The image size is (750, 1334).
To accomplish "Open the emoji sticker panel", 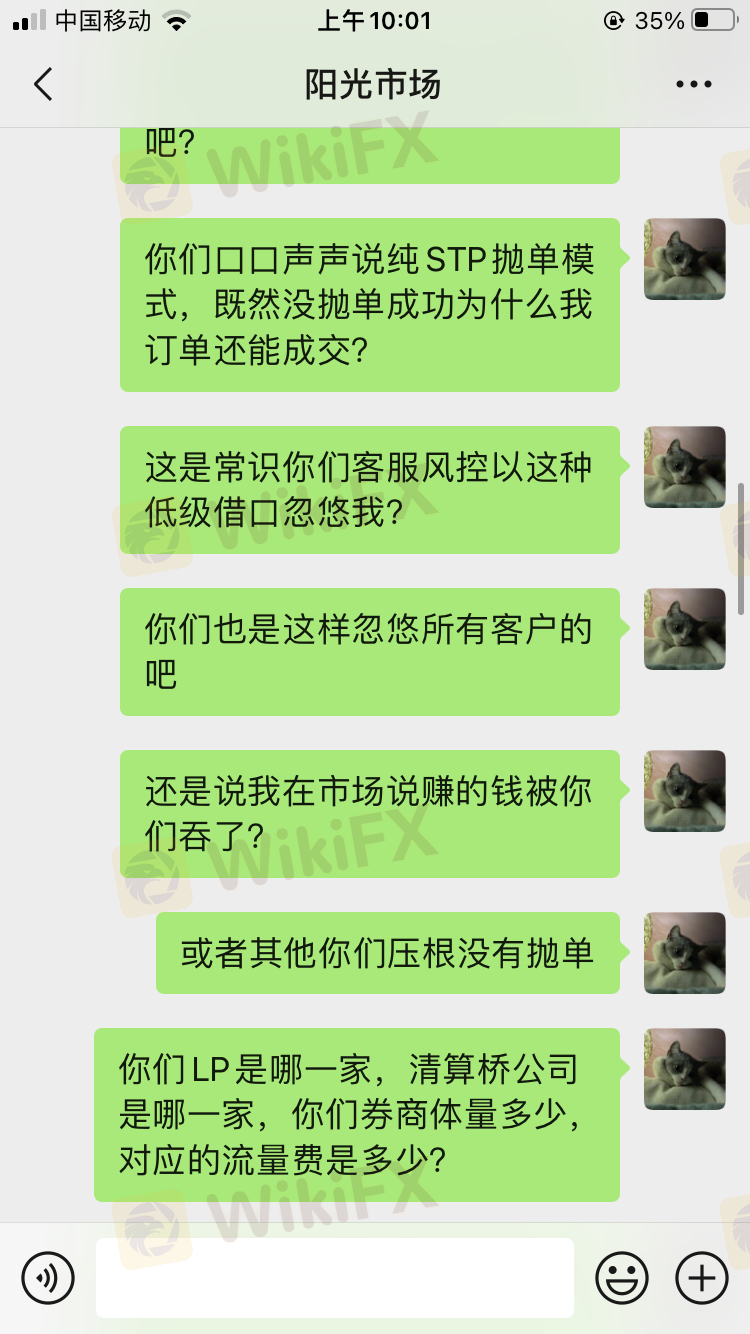I will [x=622, y=1277].
